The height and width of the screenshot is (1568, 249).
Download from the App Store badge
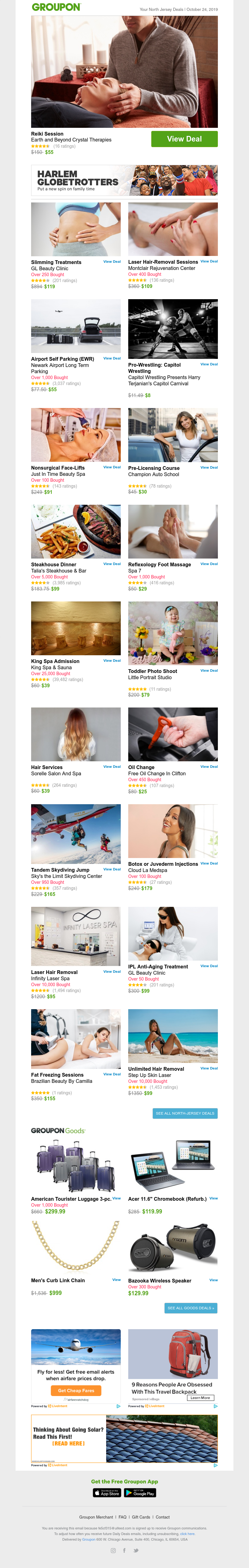point(106,1492)
